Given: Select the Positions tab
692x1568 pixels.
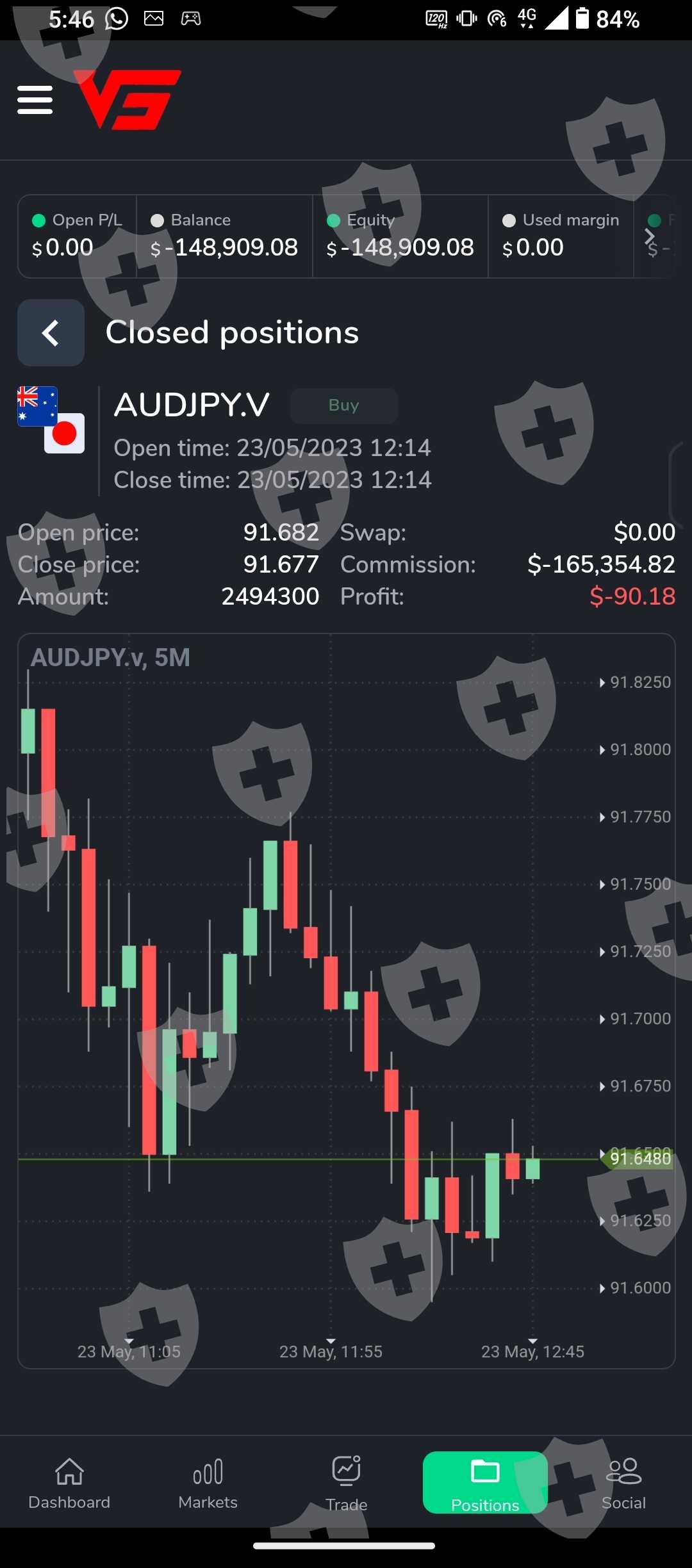Looking at the screenshot, I should pyautogui.click(x=485, y=1483).
